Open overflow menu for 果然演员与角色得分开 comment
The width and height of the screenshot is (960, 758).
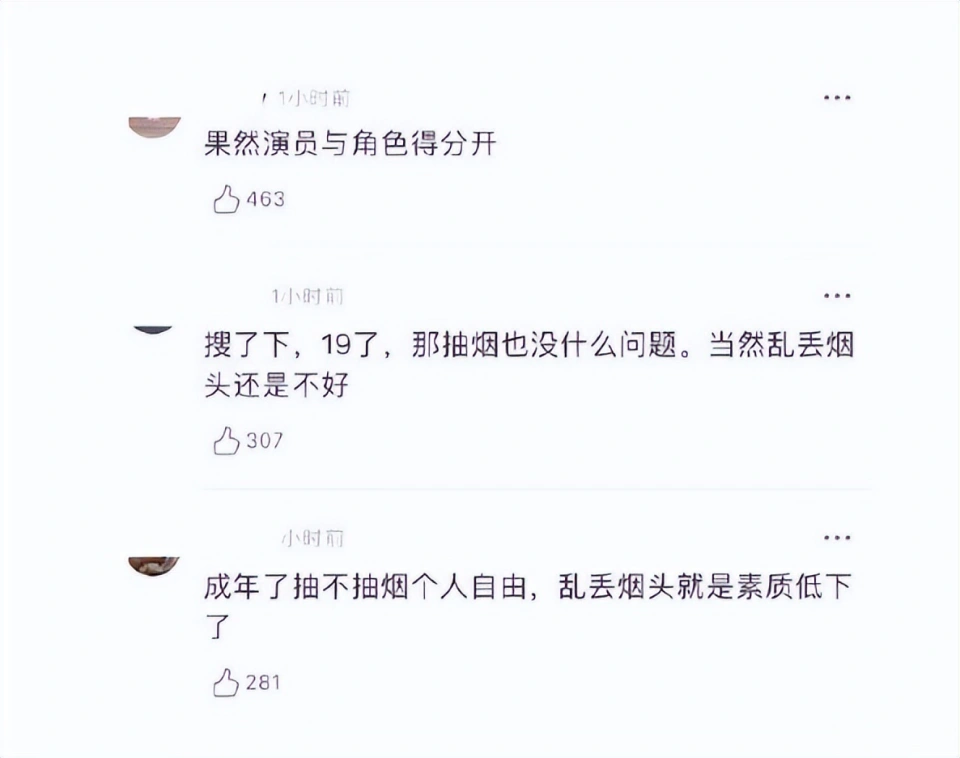[837, 98]
